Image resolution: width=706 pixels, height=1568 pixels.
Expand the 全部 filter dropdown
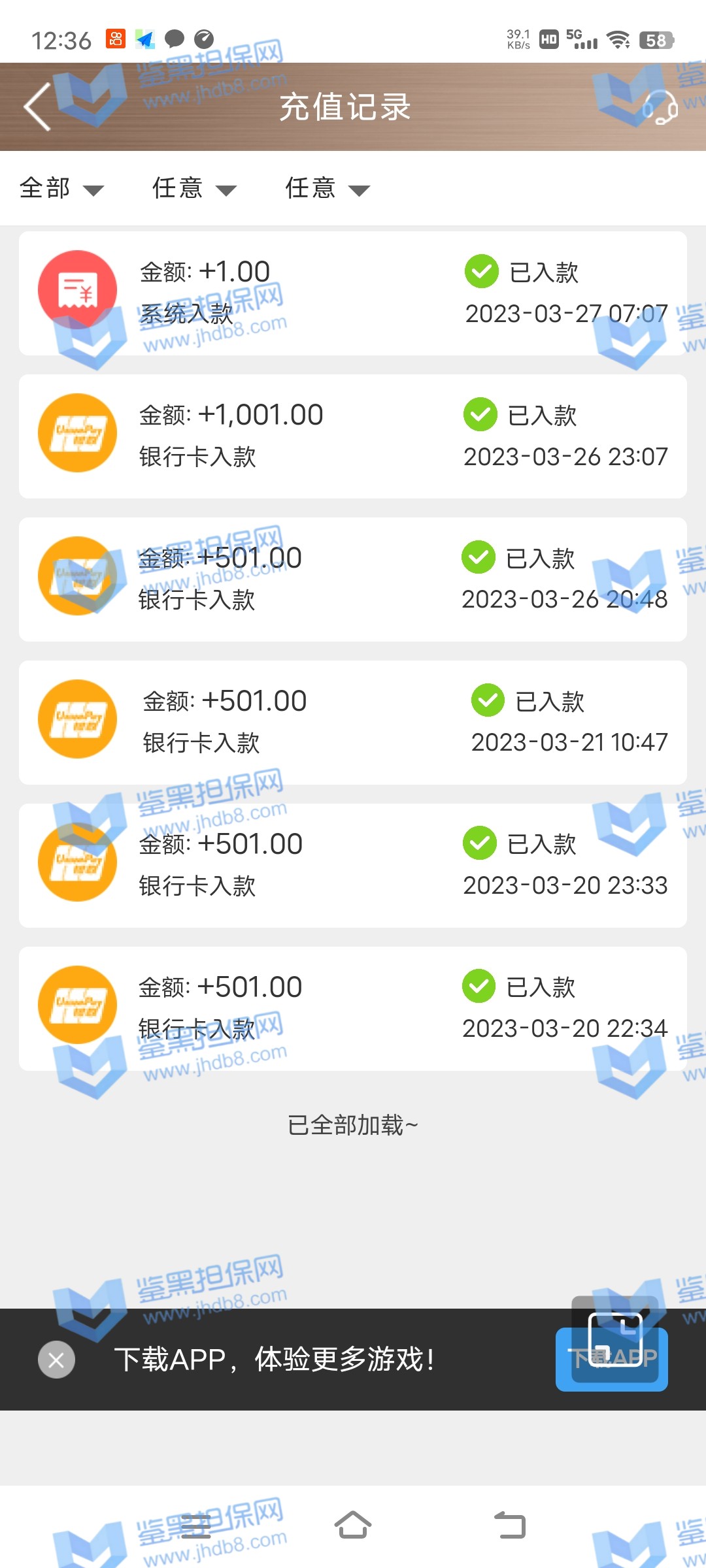pos(61,189)
